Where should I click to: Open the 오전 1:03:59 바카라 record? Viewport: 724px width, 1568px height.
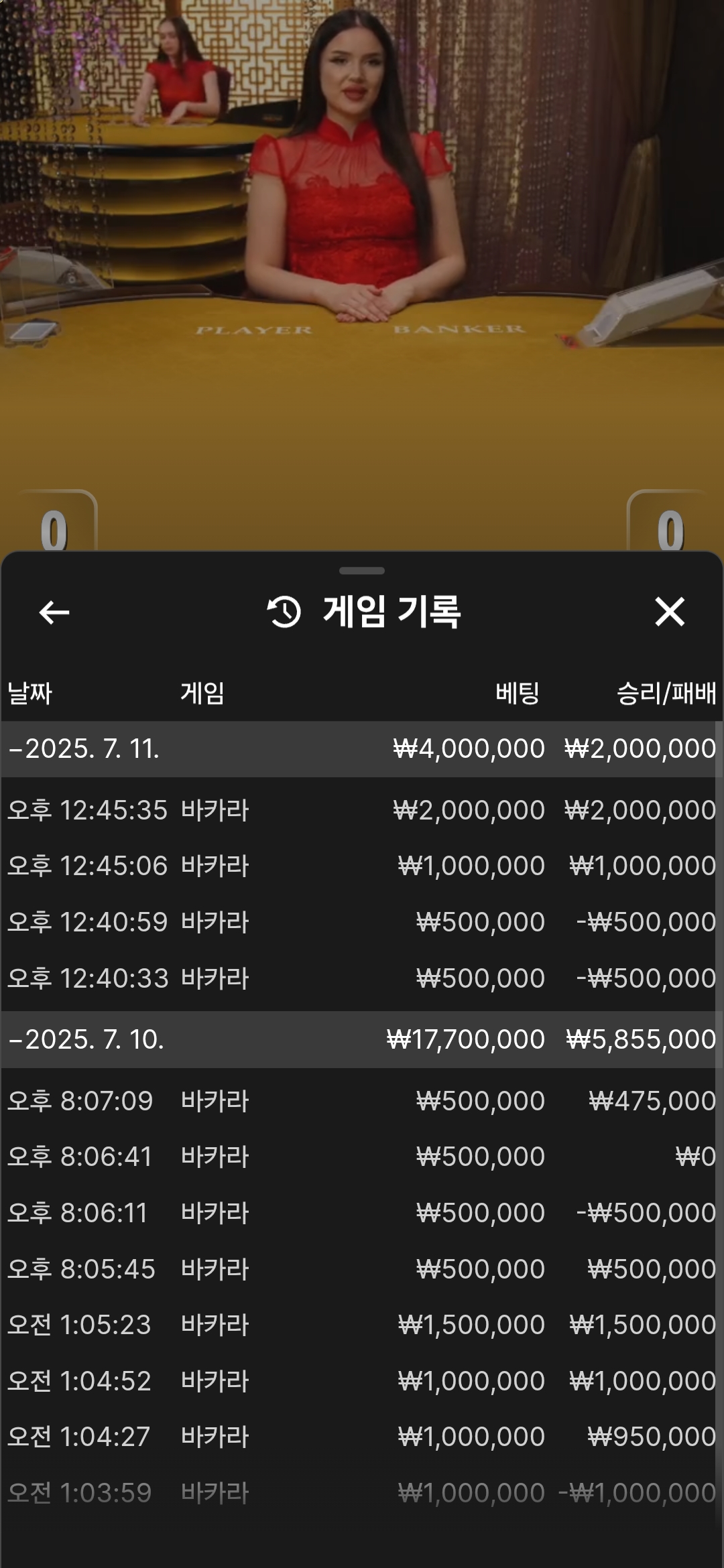pos(359,1493)
